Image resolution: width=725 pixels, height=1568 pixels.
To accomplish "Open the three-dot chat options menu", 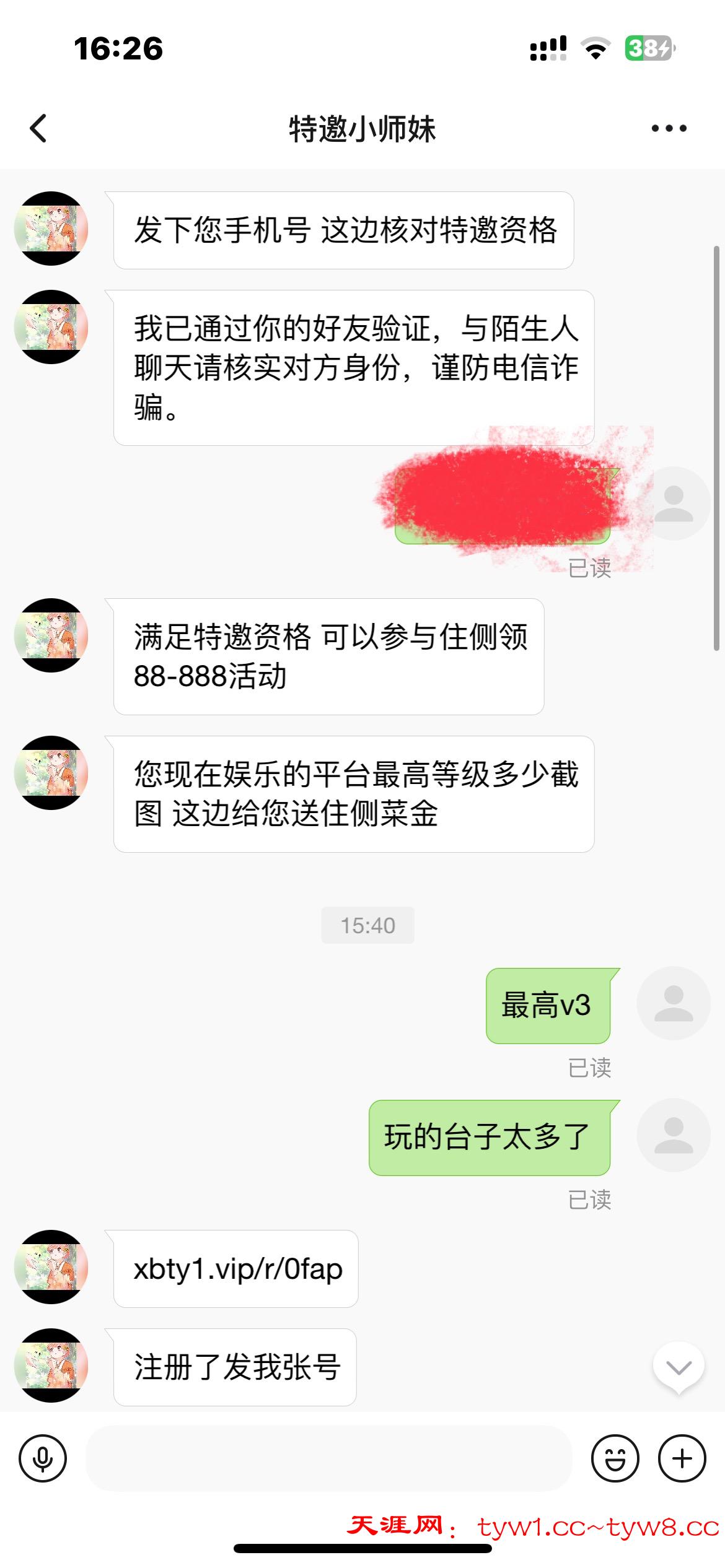I will tap(669, 128).
